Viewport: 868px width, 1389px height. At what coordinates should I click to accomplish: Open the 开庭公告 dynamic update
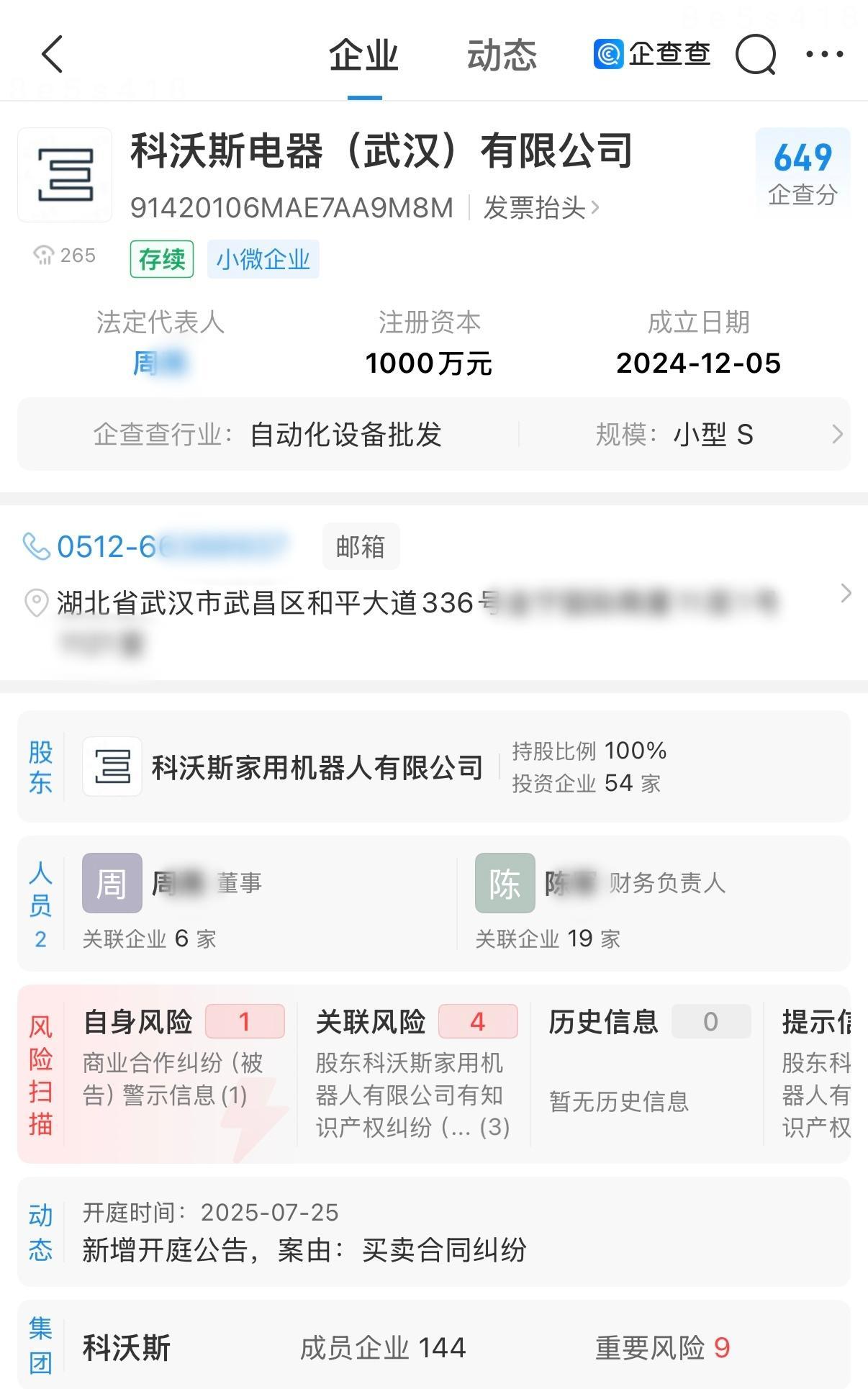pos(432,1232)
